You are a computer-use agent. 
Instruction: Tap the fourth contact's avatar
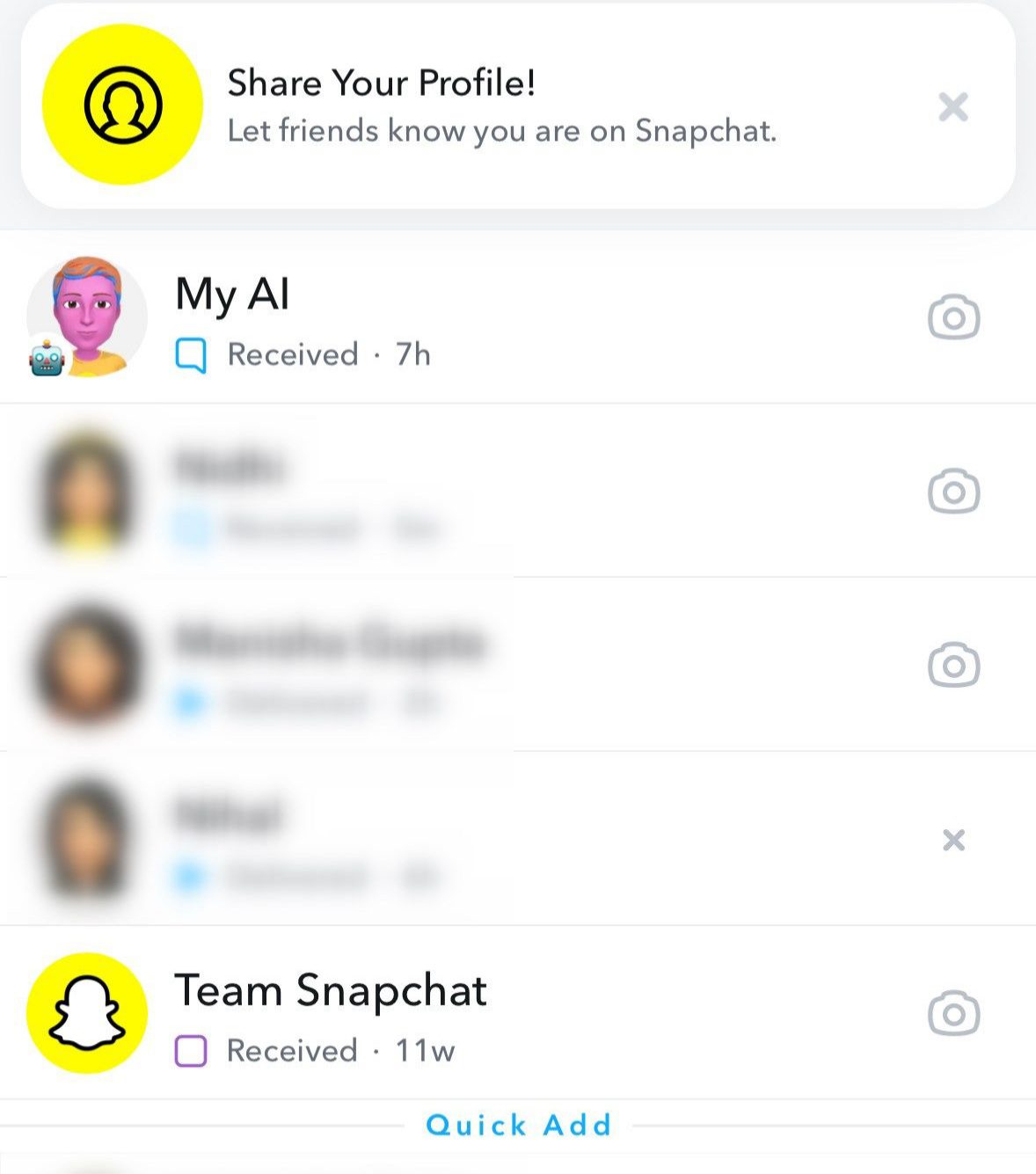pyautogui.click(x=88, y=837)
